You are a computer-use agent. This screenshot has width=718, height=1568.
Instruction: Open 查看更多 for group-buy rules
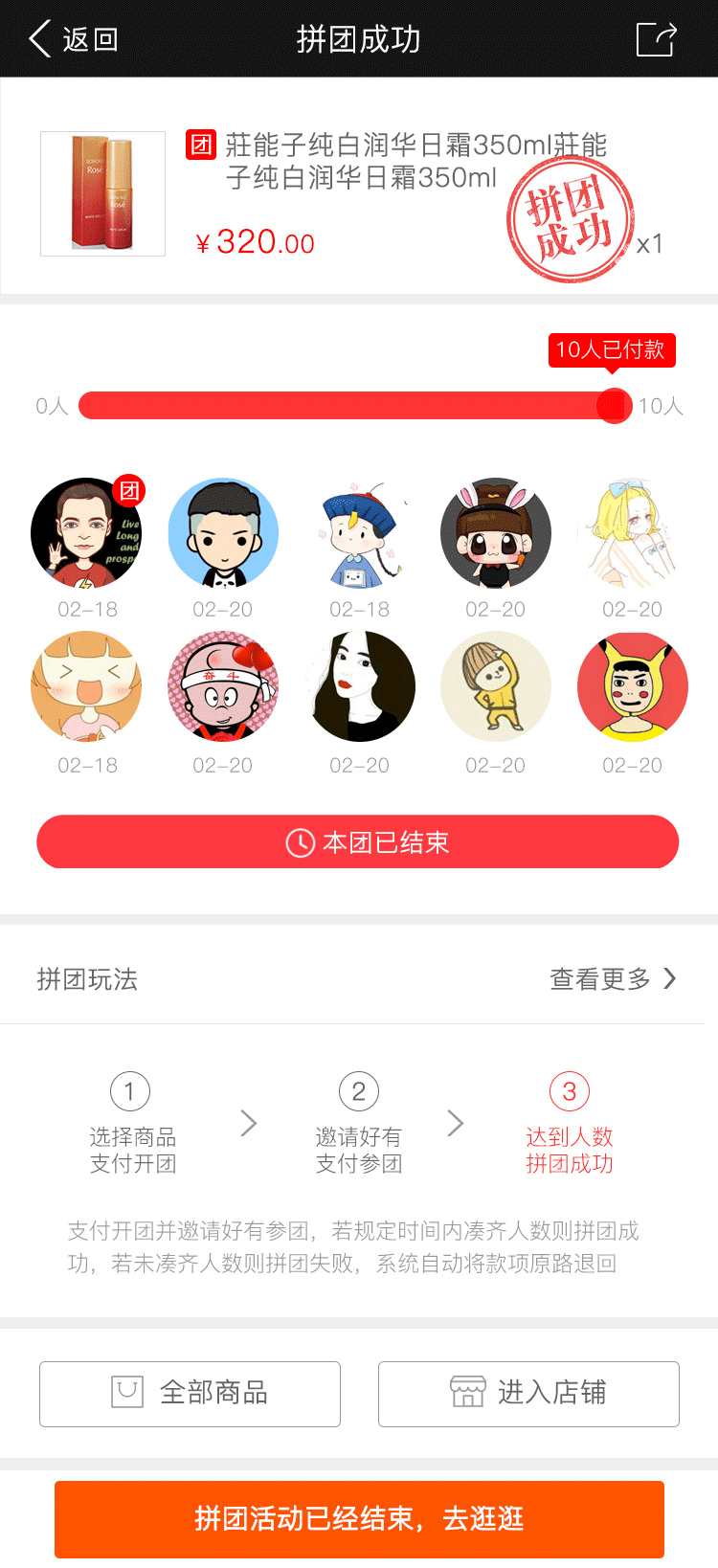(613, 978)
